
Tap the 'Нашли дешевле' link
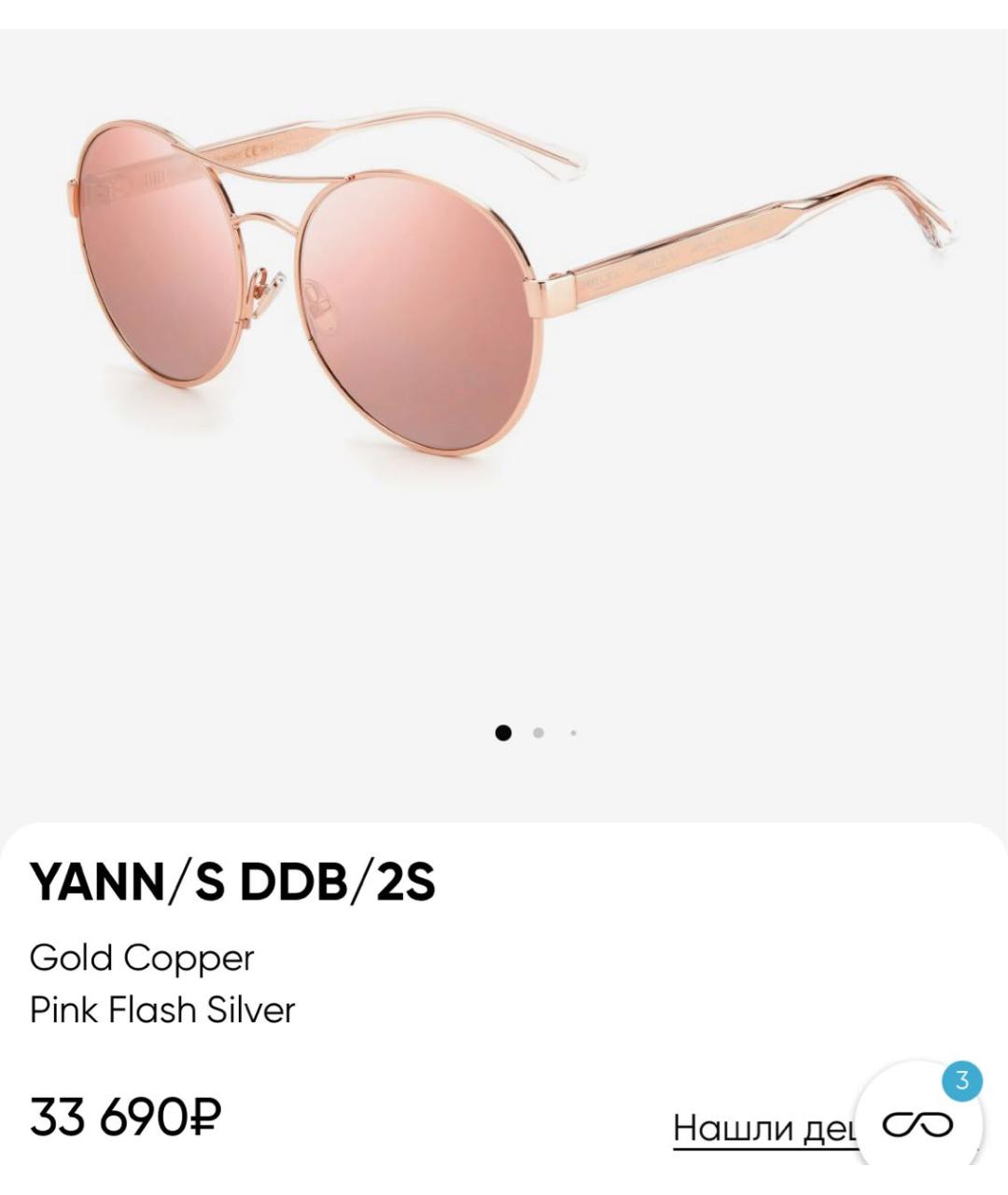761,1128
